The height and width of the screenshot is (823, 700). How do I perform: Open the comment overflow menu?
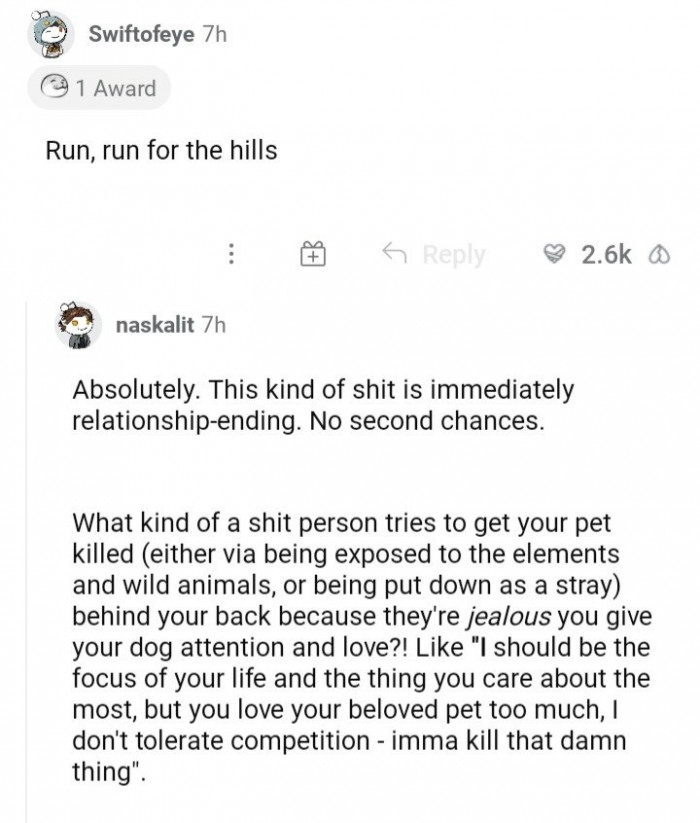[232, 255]
